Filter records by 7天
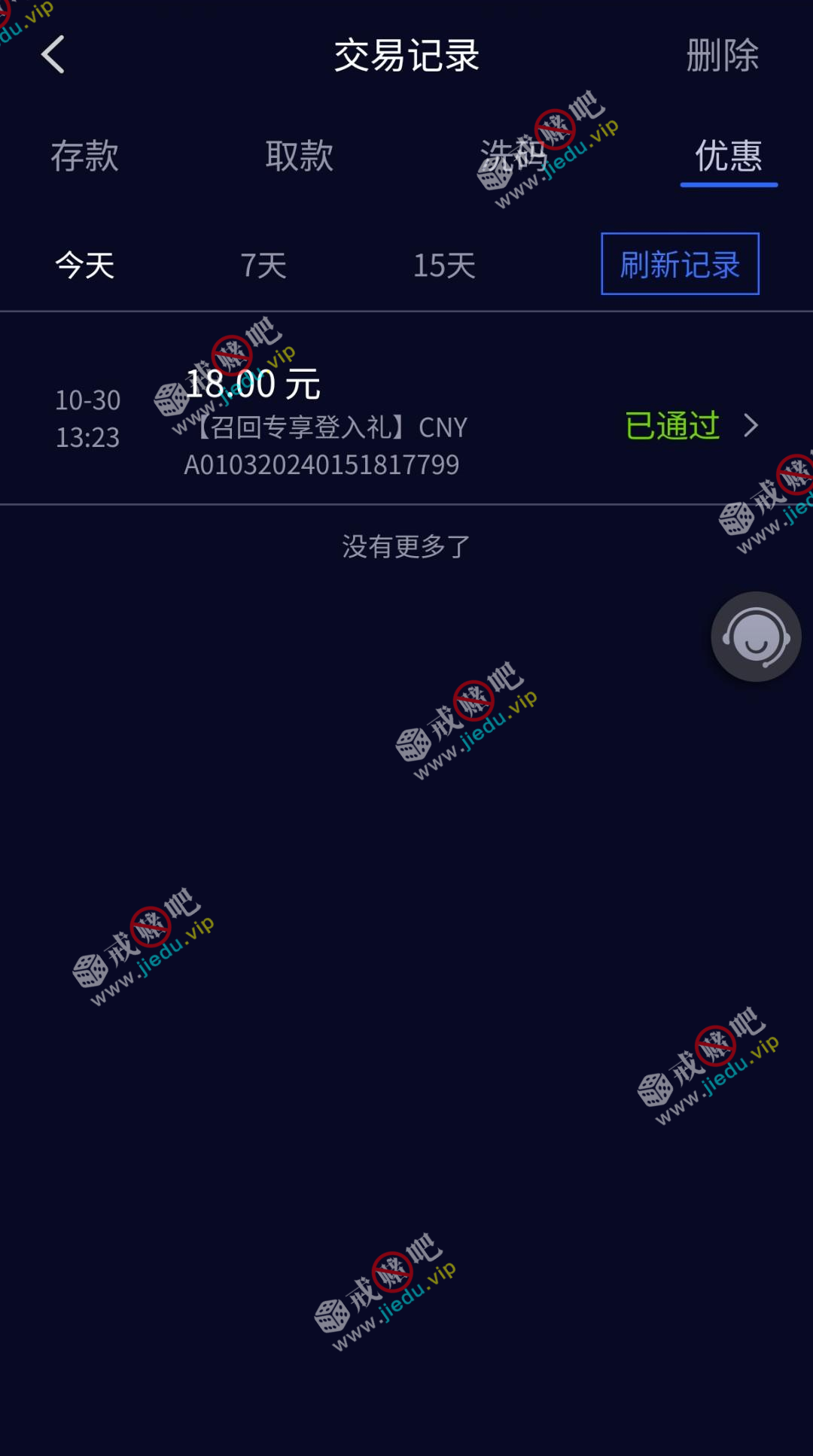This screenshot has height=1456, width=813. point(263,265)
